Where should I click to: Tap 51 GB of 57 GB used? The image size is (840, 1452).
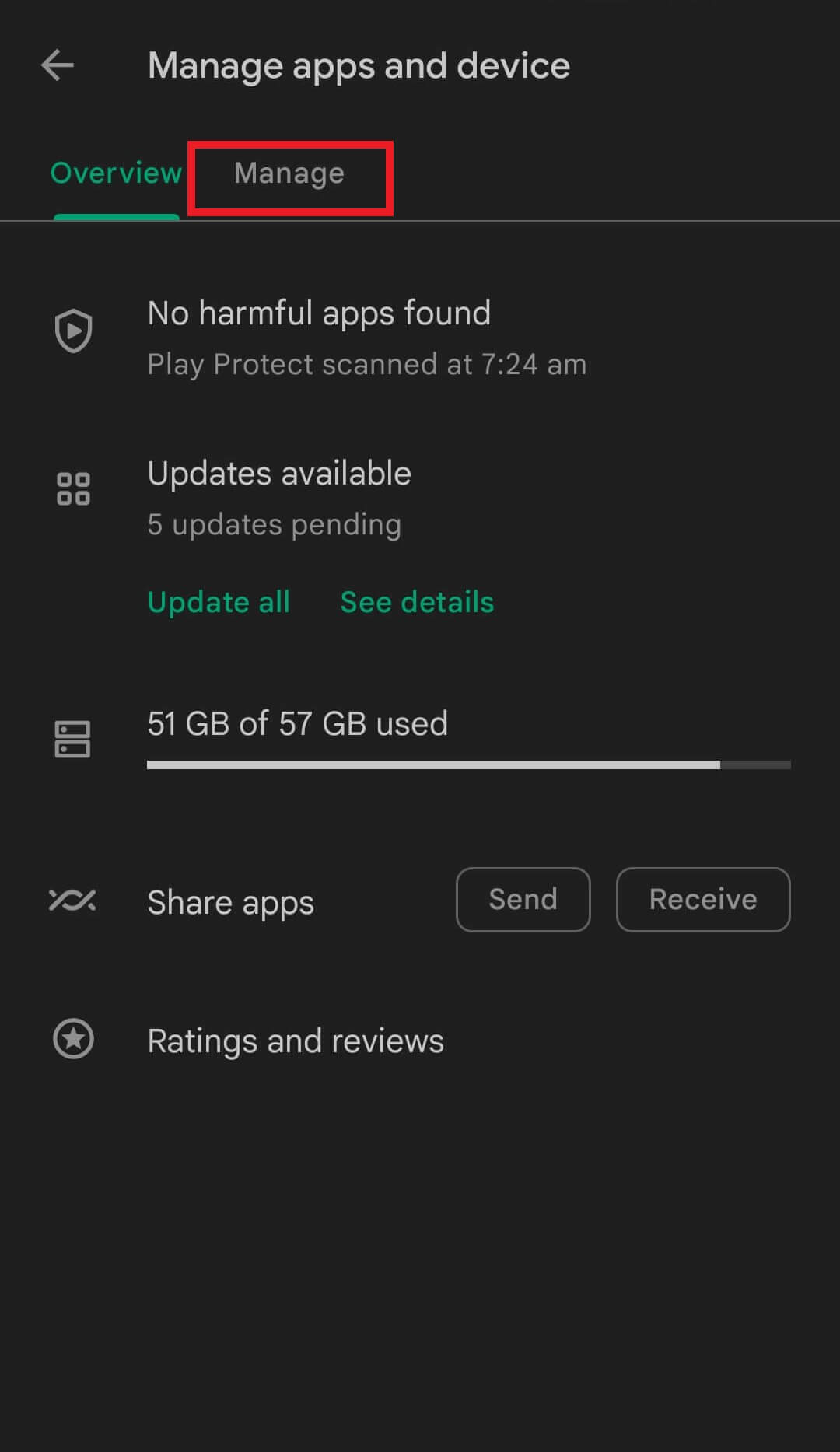[298, 723]
